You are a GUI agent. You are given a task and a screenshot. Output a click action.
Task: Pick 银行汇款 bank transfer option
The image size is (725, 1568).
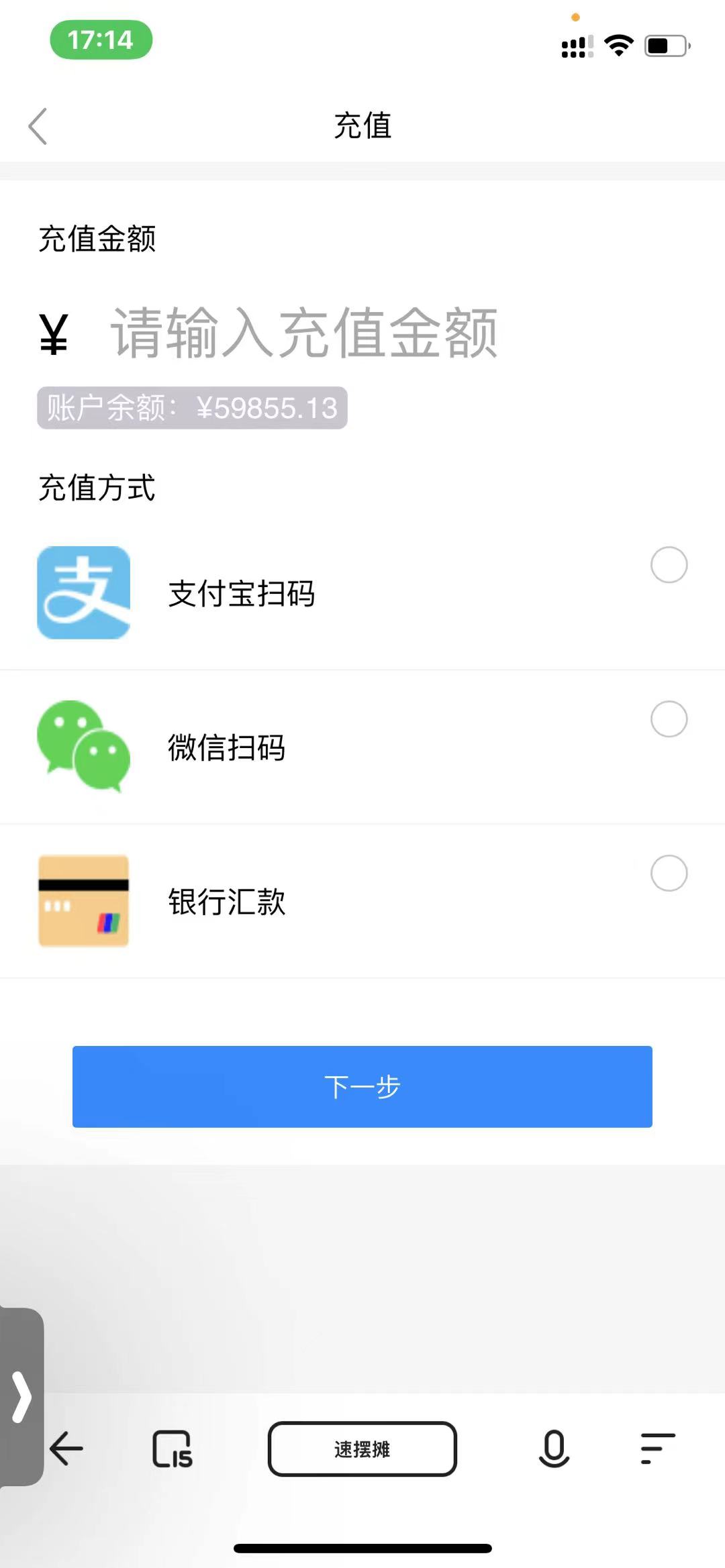coord(669,873)
